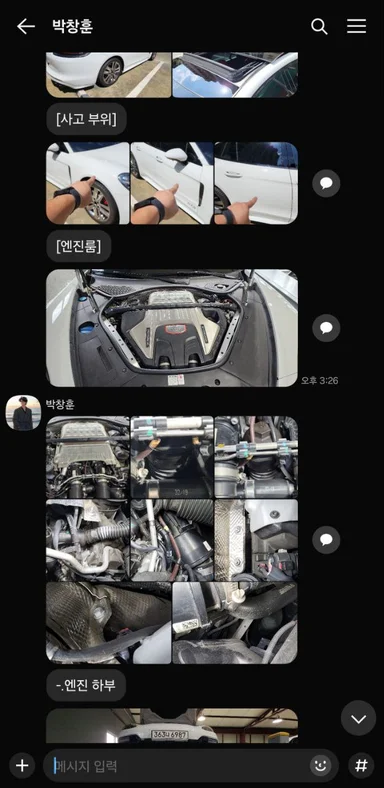Viewport: 384px width, 788px height.
Task: Open the emoticon picker
Action: (x=320, y=766)
